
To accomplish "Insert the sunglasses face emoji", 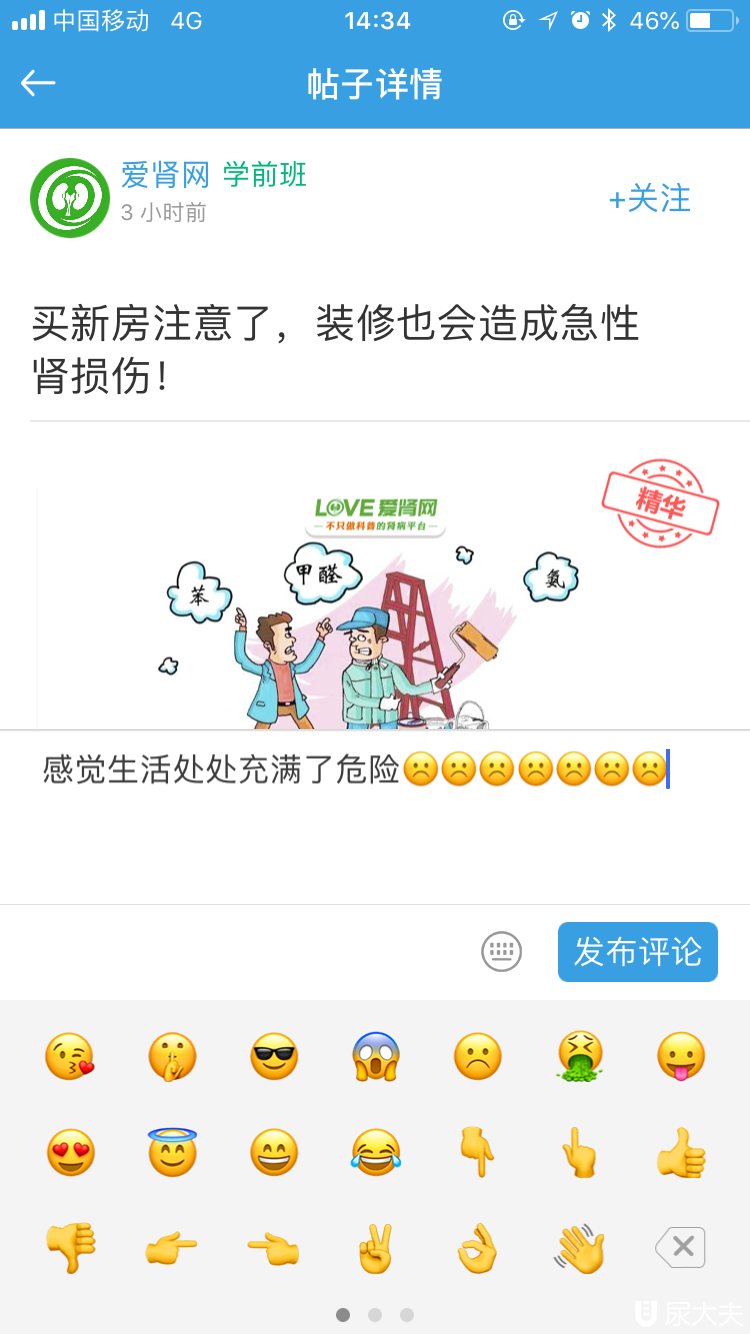I will [x=273, y=1056].
